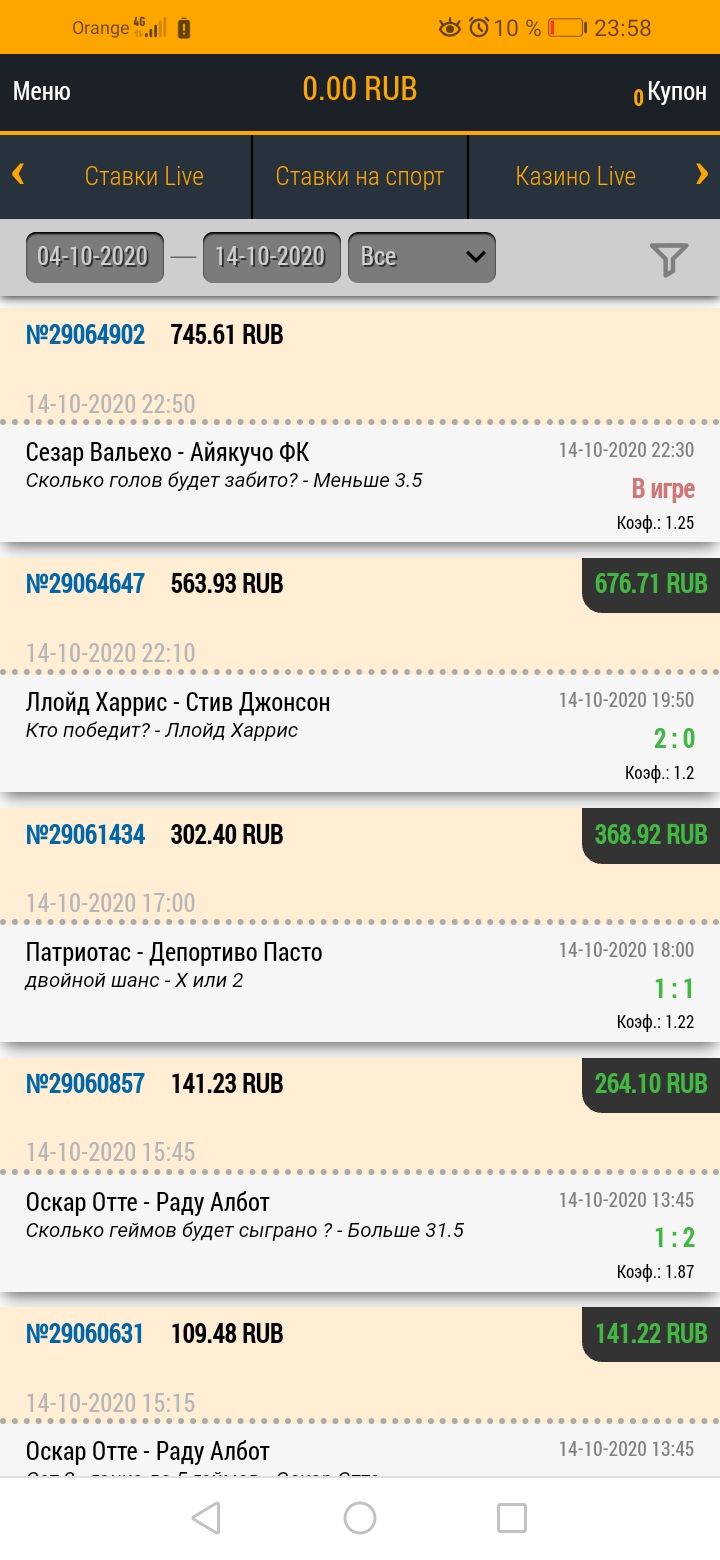This screenshot has height=1560, width=720.
Task: Open the Казино Live tab
Action: [x=576, y=177]
